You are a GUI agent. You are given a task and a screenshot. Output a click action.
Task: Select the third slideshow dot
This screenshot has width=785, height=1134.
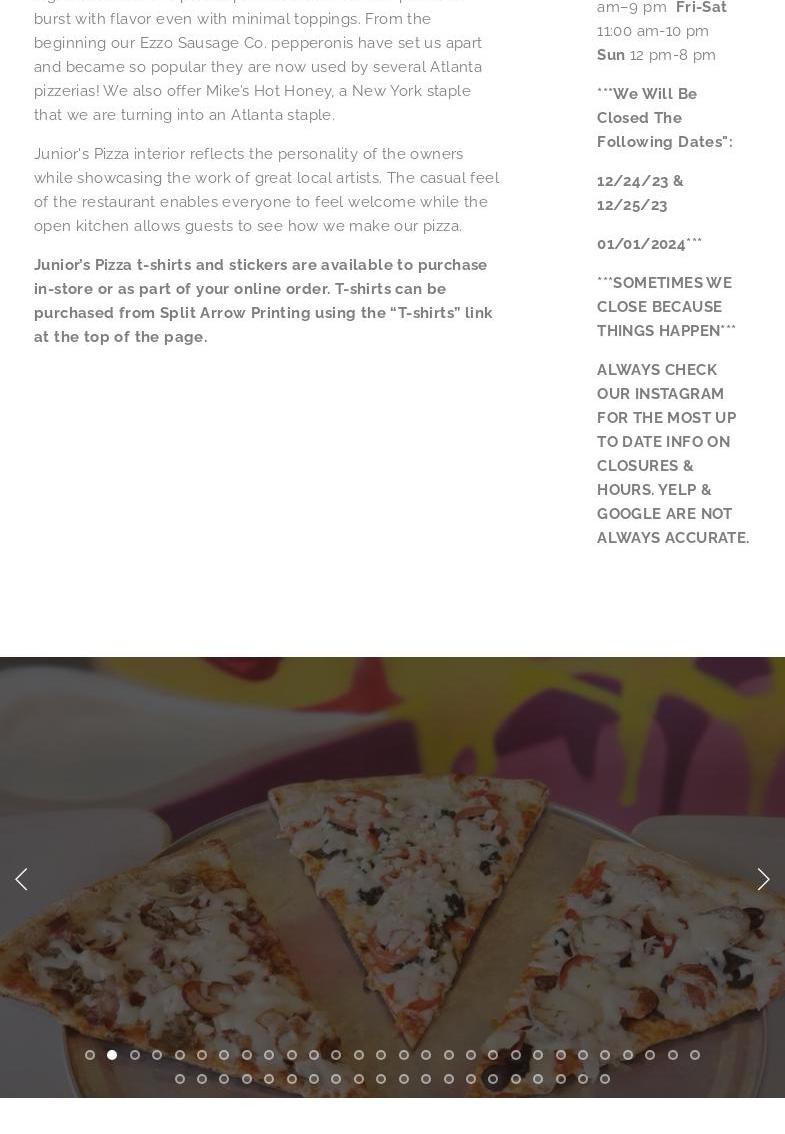tap(135, 1055)
